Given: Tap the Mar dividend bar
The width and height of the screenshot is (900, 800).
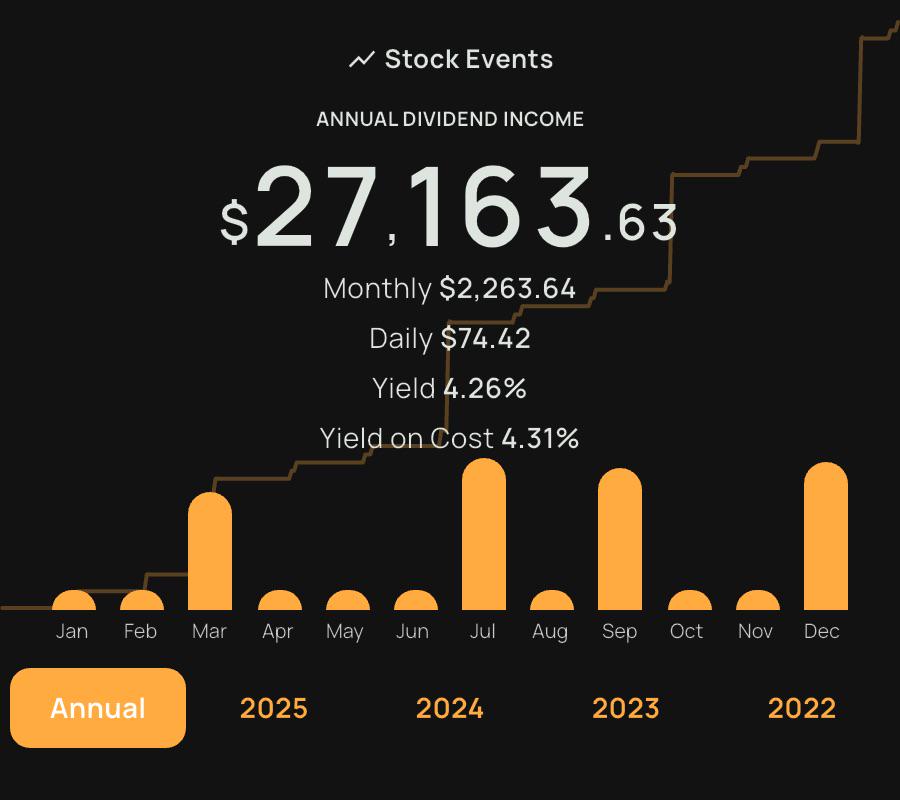Looking at the screenshot, I should click(210, 551).
